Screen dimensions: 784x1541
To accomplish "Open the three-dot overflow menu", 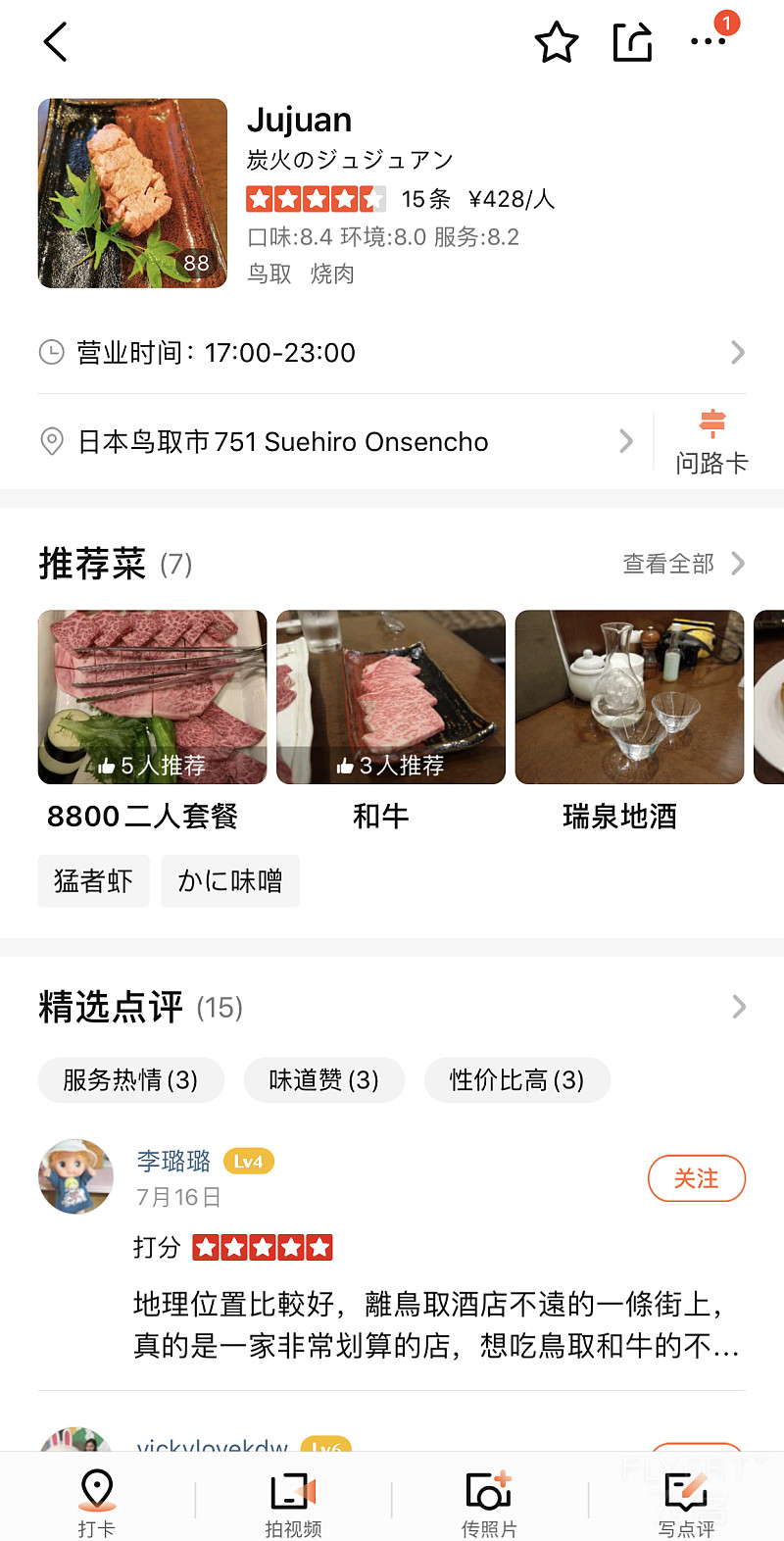I will pos(708,42).
